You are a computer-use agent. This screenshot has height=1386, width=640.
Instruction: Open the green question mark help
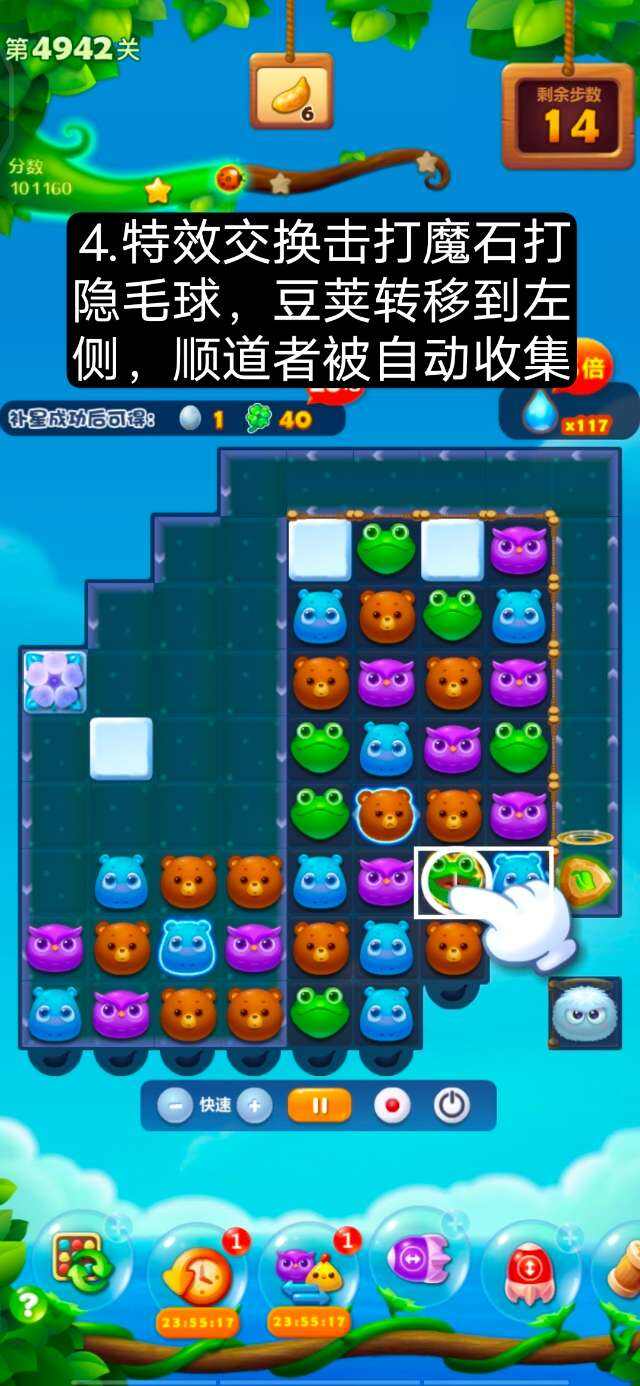point(27,1306)
